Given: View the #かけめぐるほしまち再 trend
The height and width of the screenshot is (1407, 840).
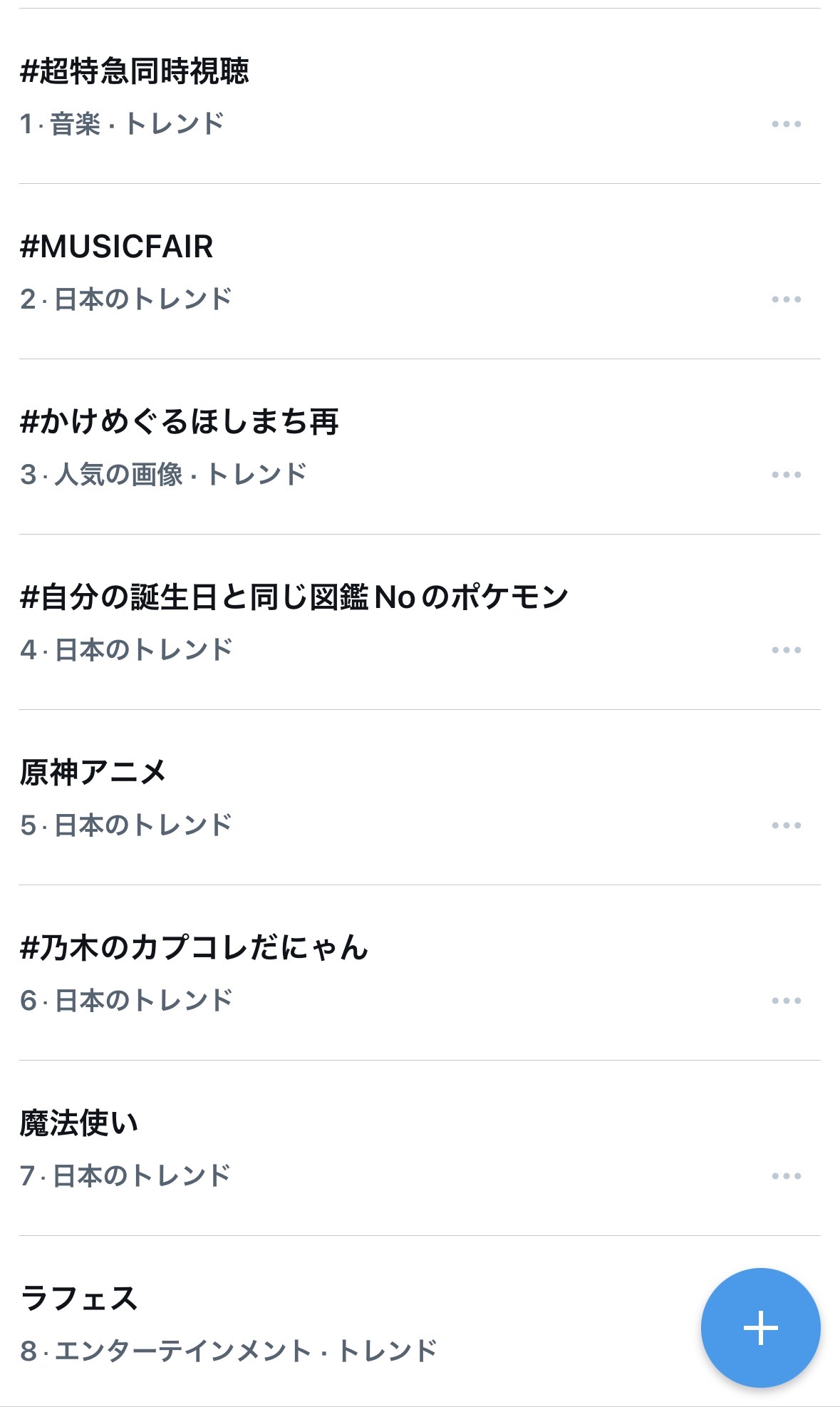Looking at the screenshot, I should (x=180, y=422).
